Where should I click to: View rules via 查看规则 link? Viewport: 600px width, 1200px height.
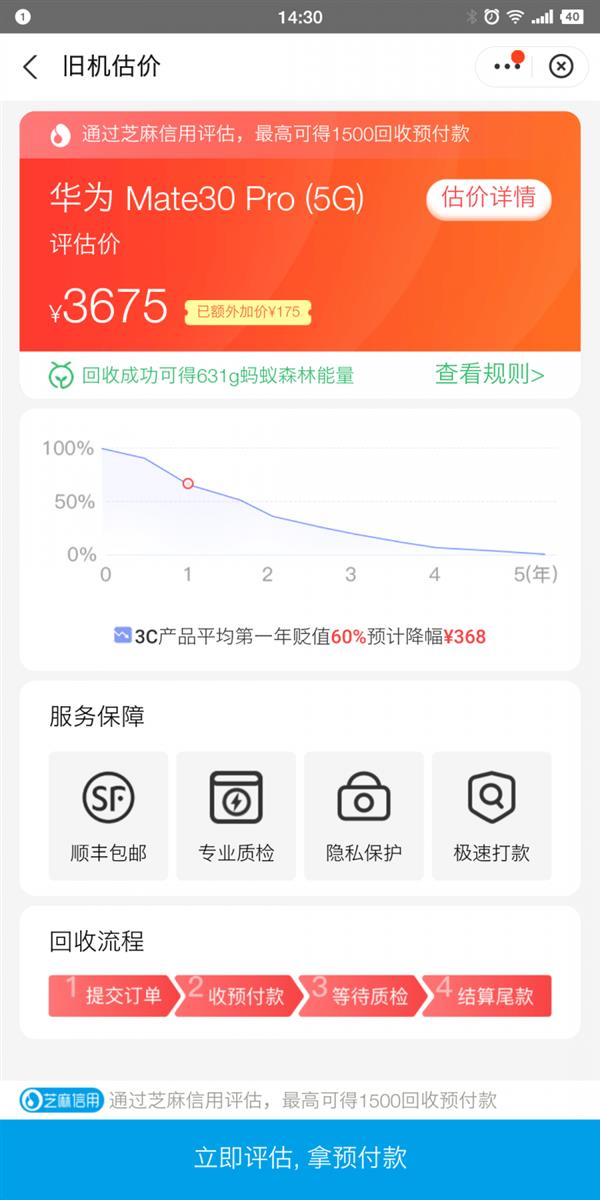coord(490,375)
